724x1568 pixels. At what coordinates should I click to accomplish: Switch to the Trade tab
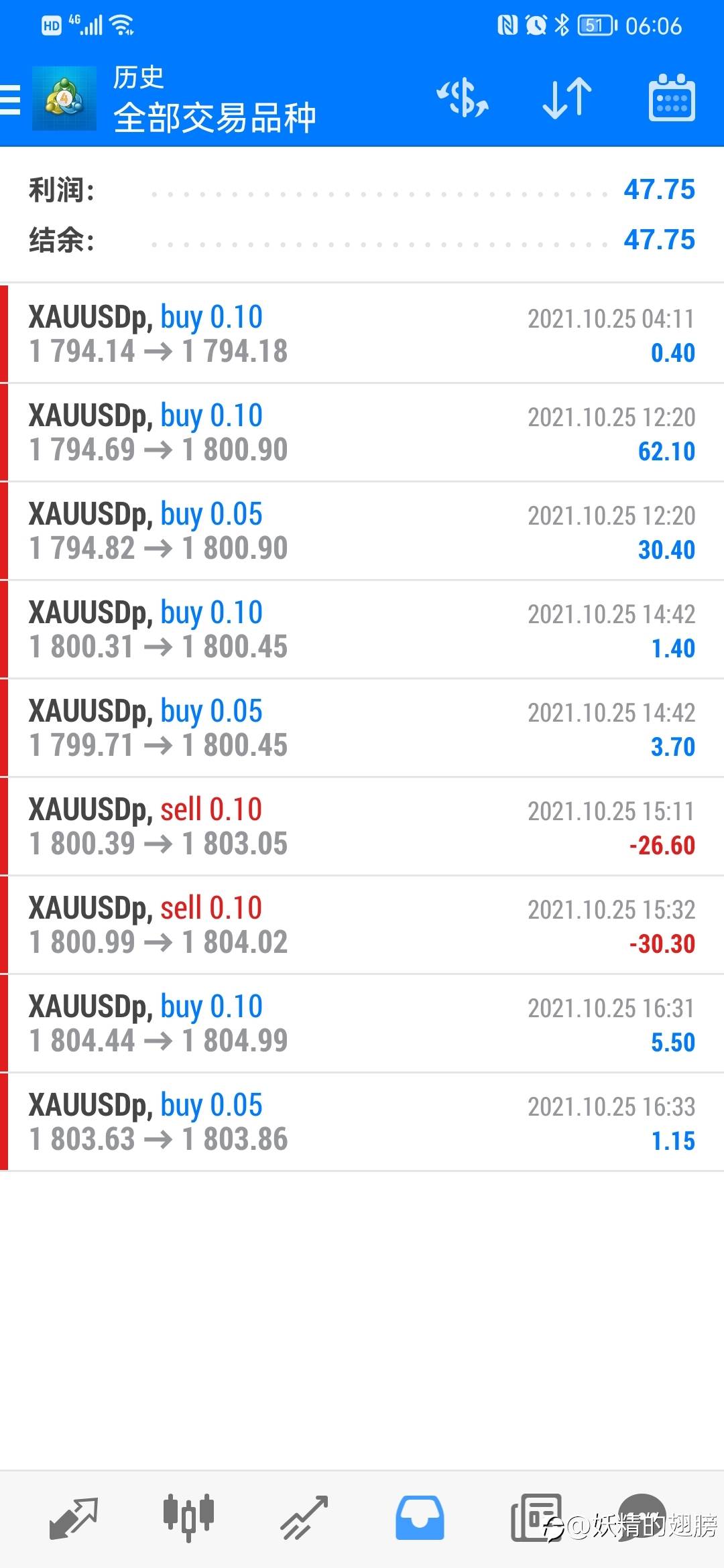[304, 1518]
